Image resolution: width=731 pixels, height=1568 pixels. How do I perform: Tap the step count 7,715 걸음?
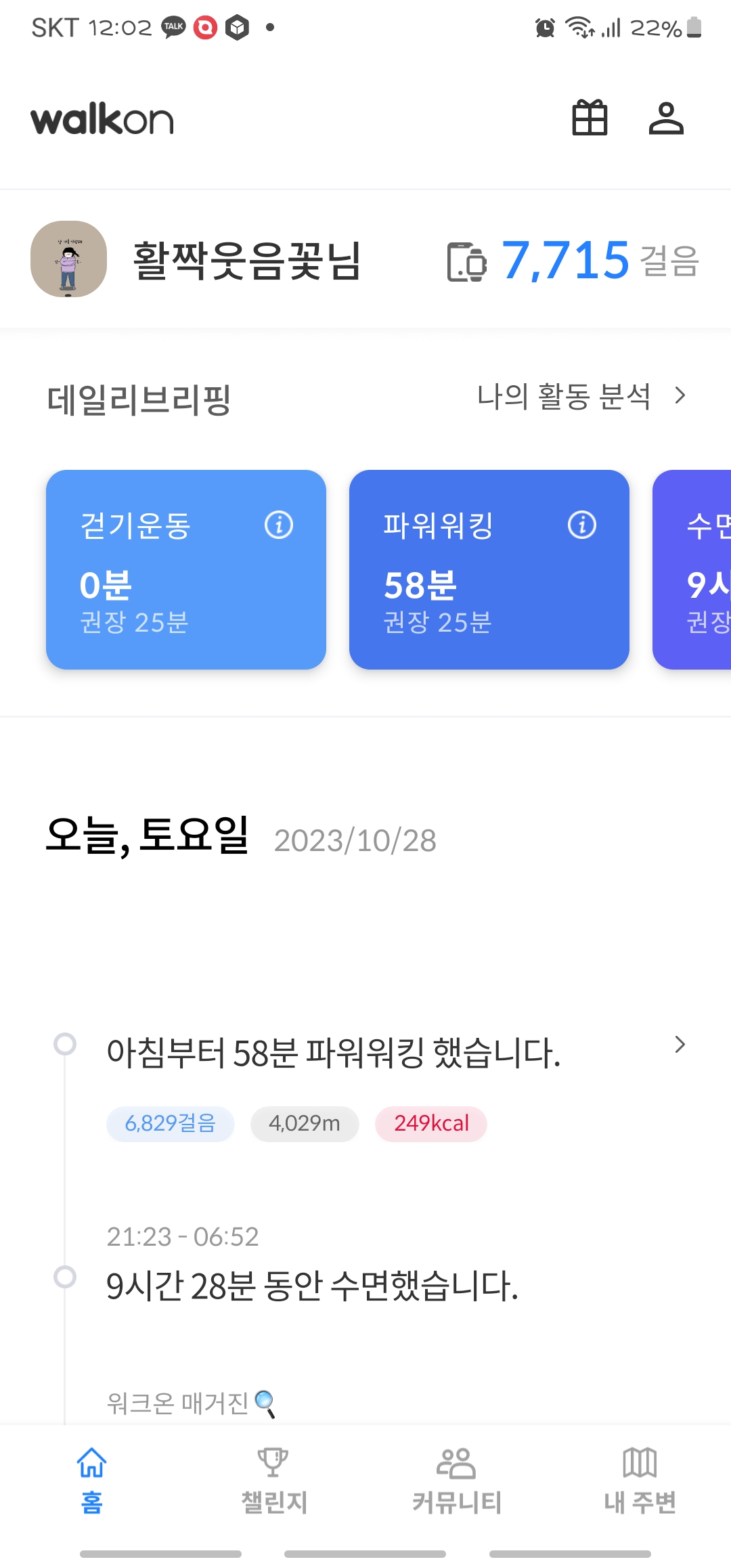coord(573,261)
